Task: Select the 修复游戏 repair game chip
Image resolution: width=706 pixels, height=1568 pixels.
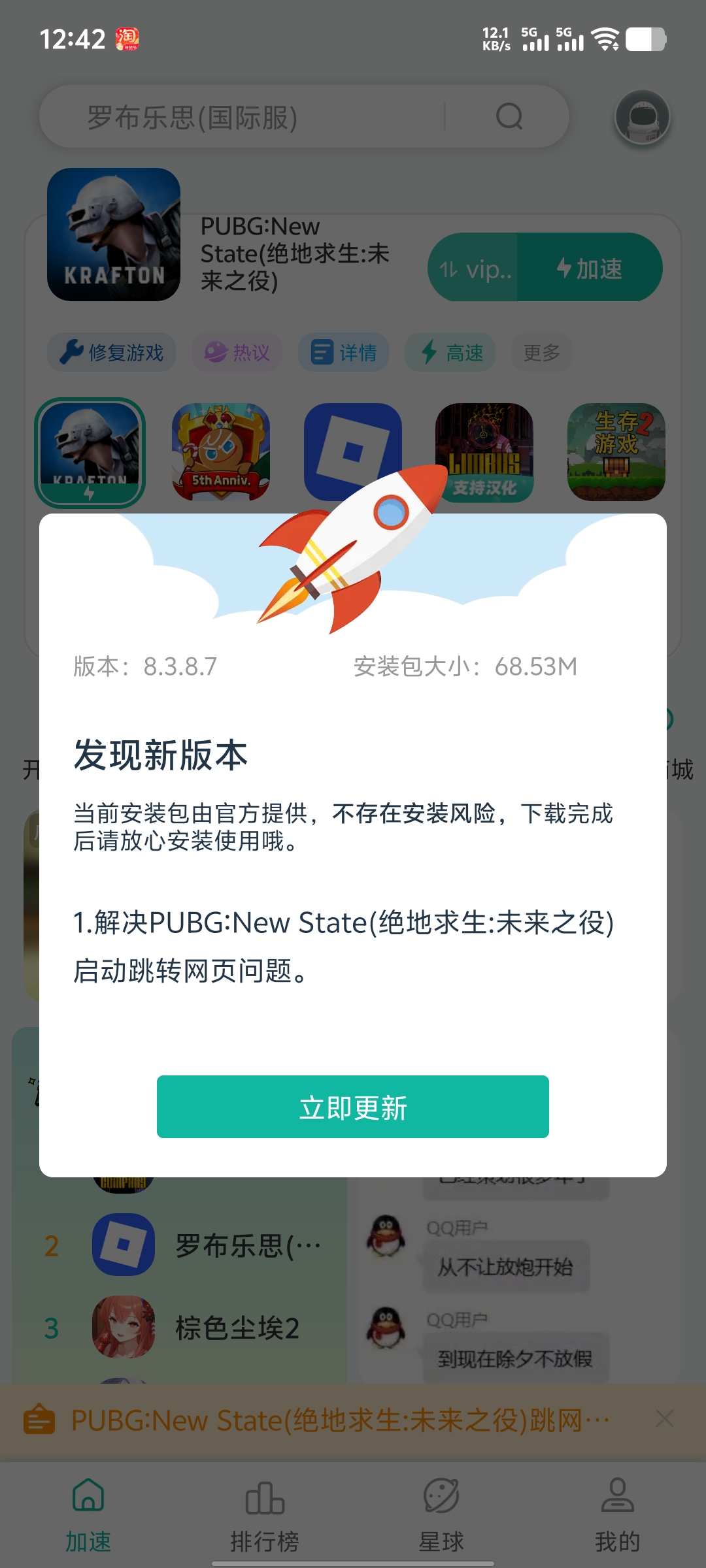Action: [111, 352]
